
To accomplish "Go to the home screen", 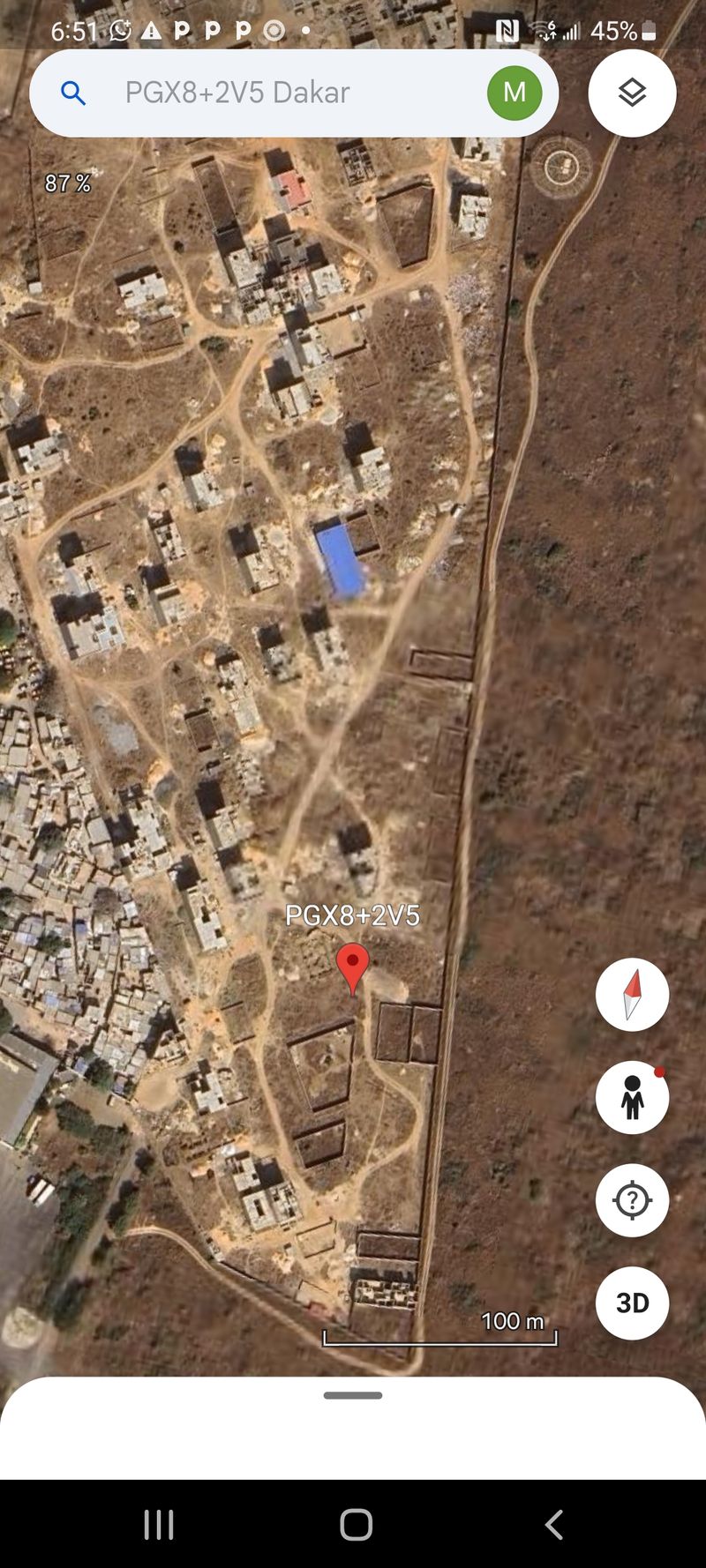I will 356,1524.
